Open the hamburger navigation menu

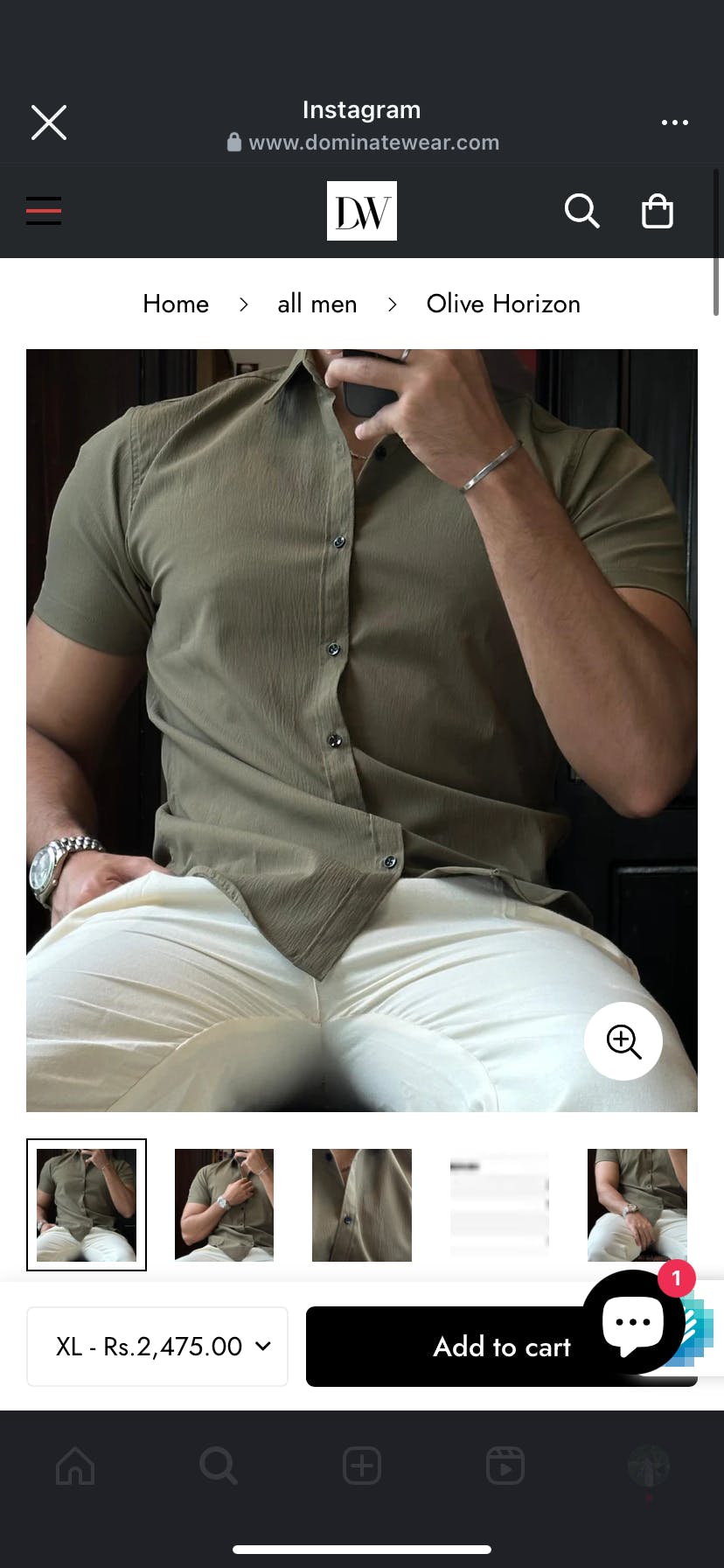pos(44,211)
